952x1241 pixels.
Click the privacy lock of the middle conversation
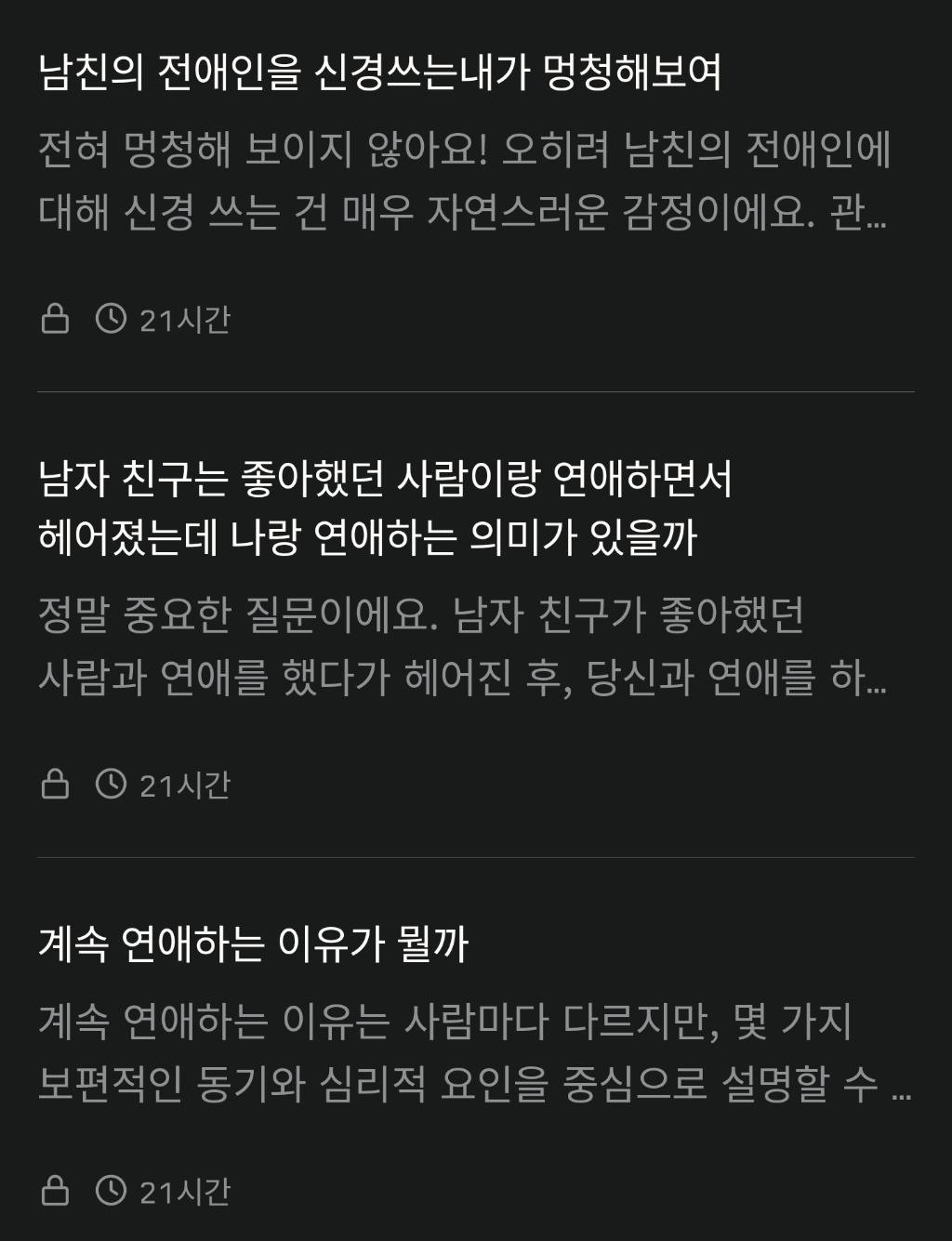pos(56,786)
